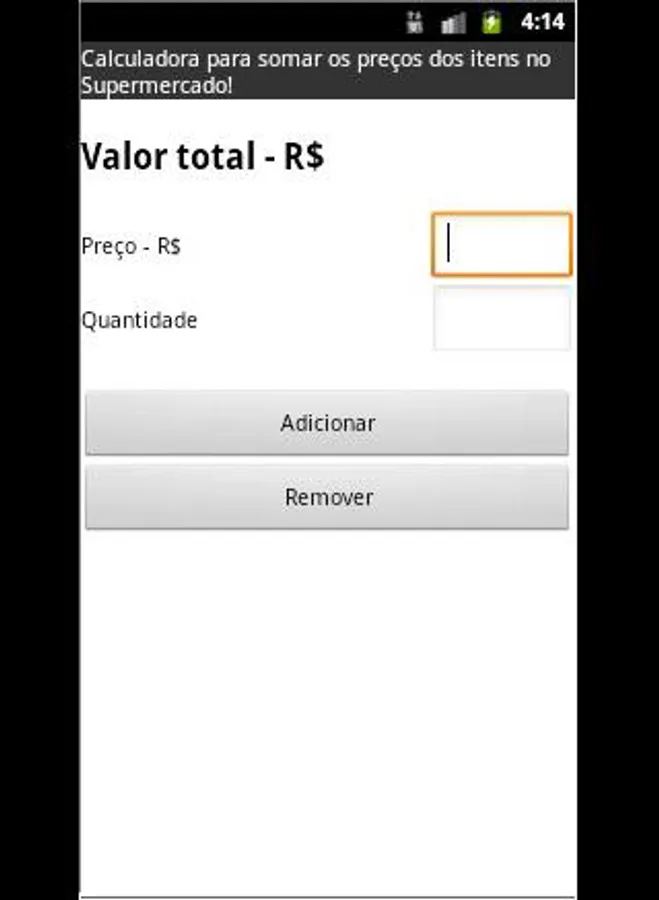The width and height of the screenshot is (659, 900).
Task: Add the item with Adicionar button
Action: pos(327,423)
